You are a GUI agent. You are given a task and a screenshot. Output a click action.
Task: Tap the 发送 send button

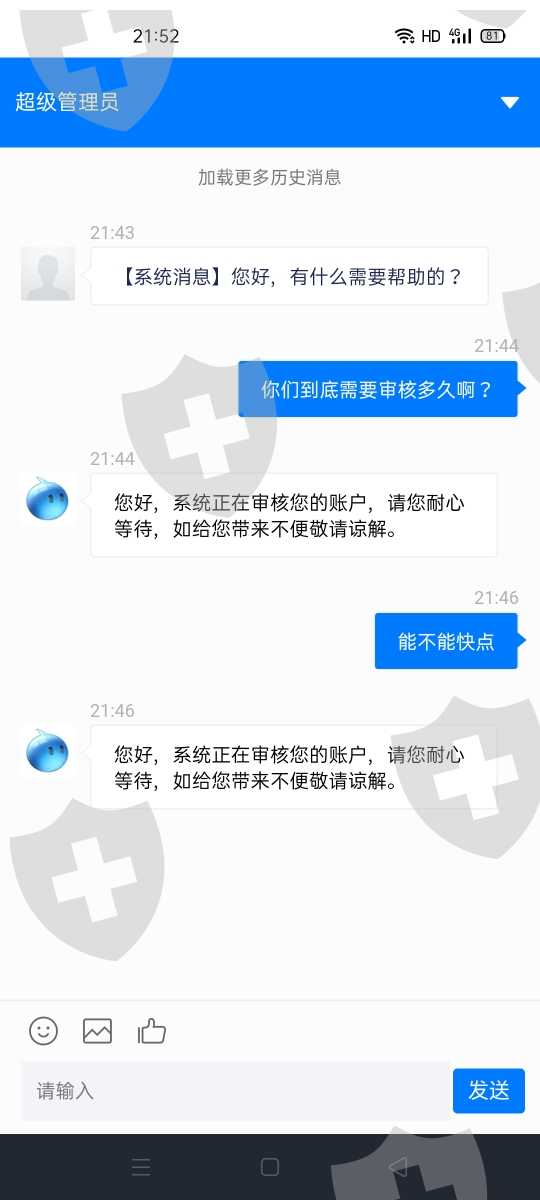pos(489,1090)
